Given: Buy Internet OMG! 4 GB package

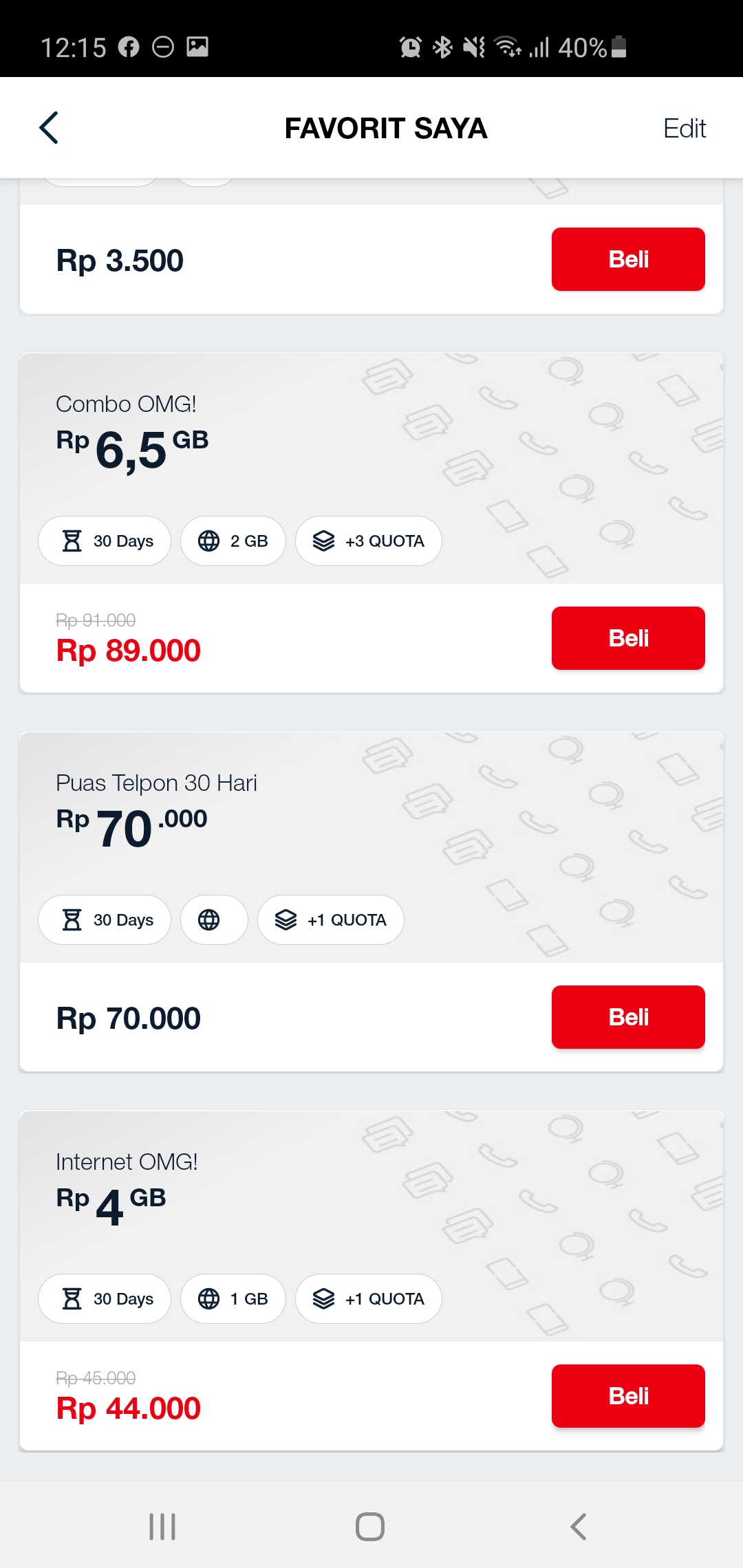Looking at the screenshot, I should coord(627,1396).
